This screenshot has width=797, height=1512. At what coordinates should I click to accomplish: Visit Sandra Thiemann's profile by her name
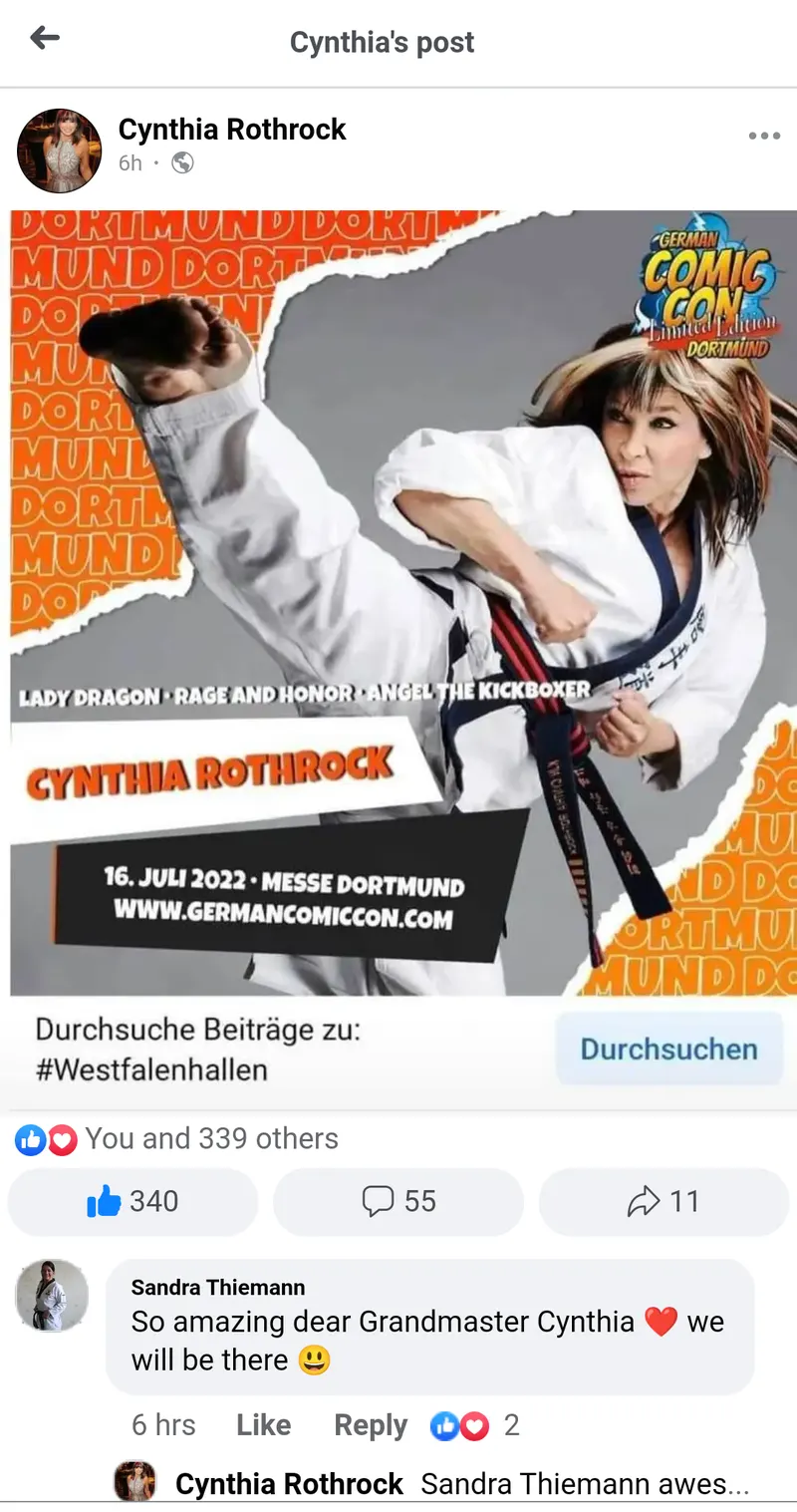point(218,1288)
